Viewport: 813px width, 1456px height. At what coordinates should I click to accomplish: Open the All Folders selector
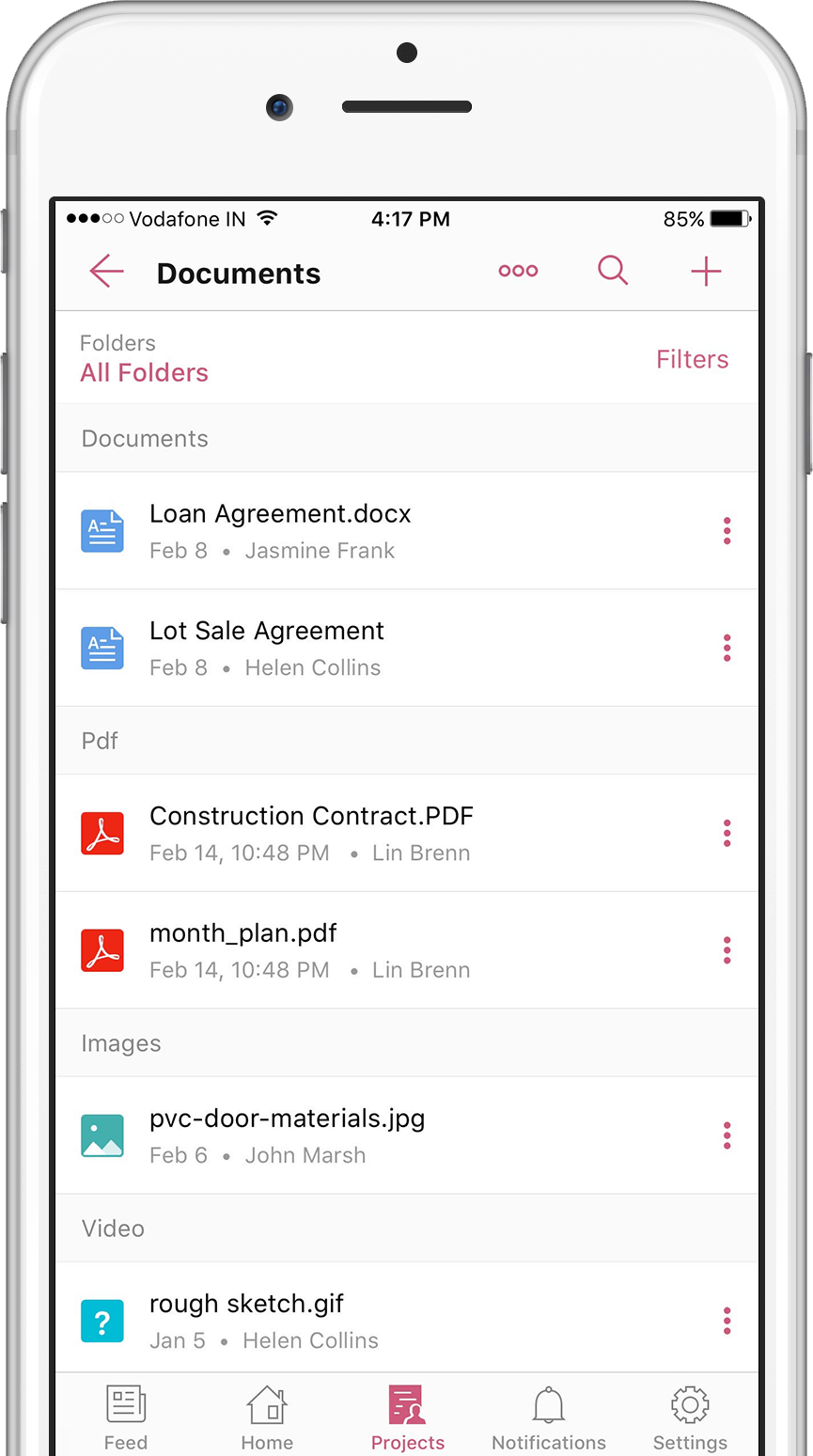[144, 373]
